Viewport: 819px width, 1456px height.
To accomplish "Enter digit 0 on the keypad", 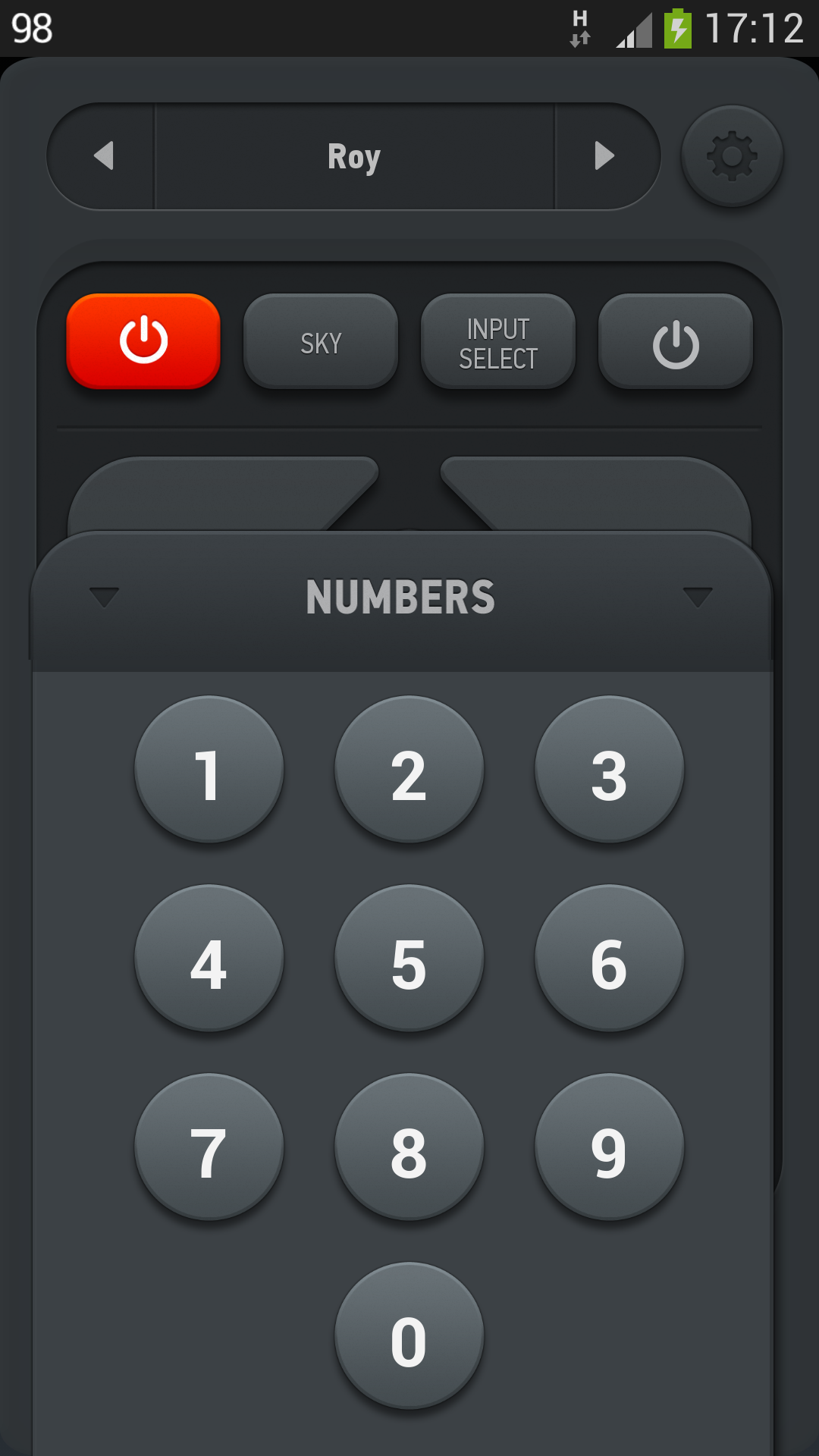I will pos(409,1336).
